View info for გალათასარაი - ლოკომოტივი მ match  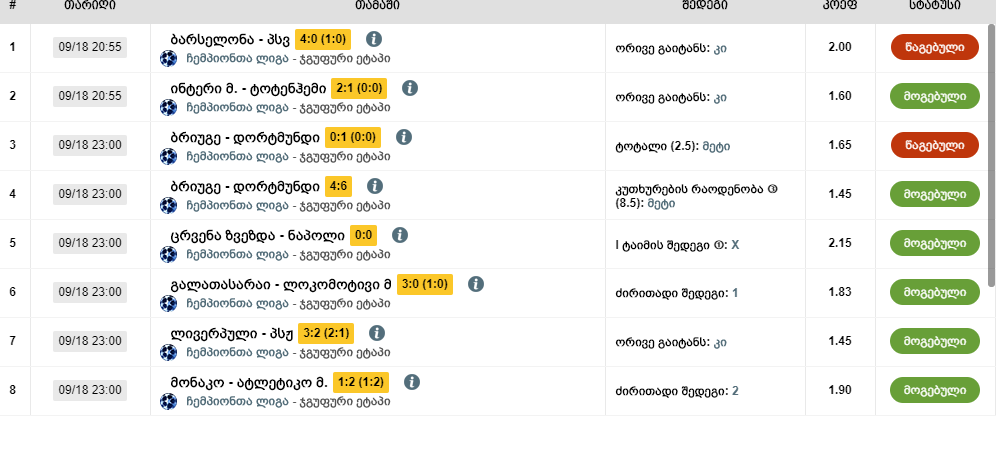click(x=476, y=284)
